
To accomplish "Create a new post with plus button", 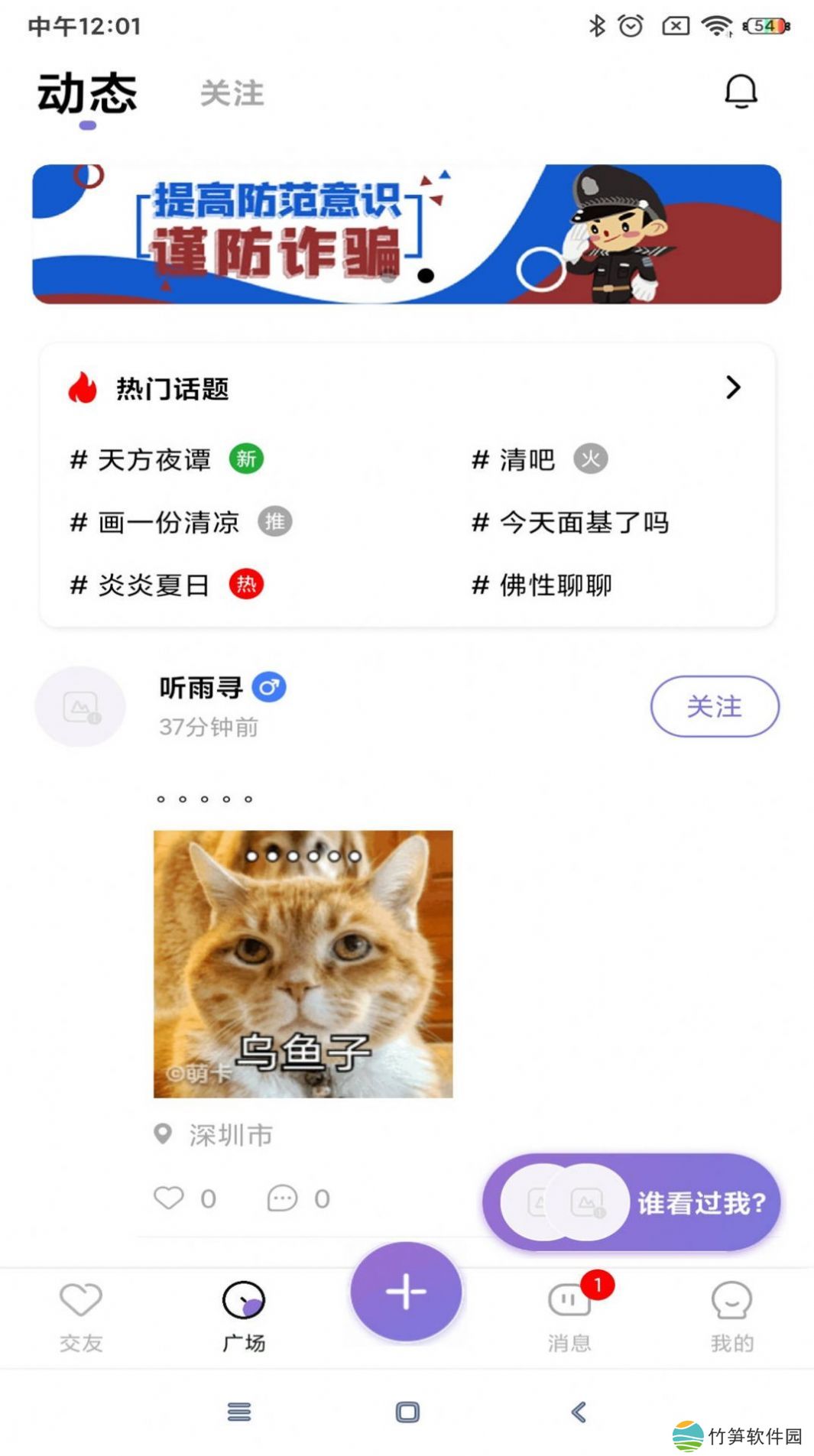I will point(406,1292).
